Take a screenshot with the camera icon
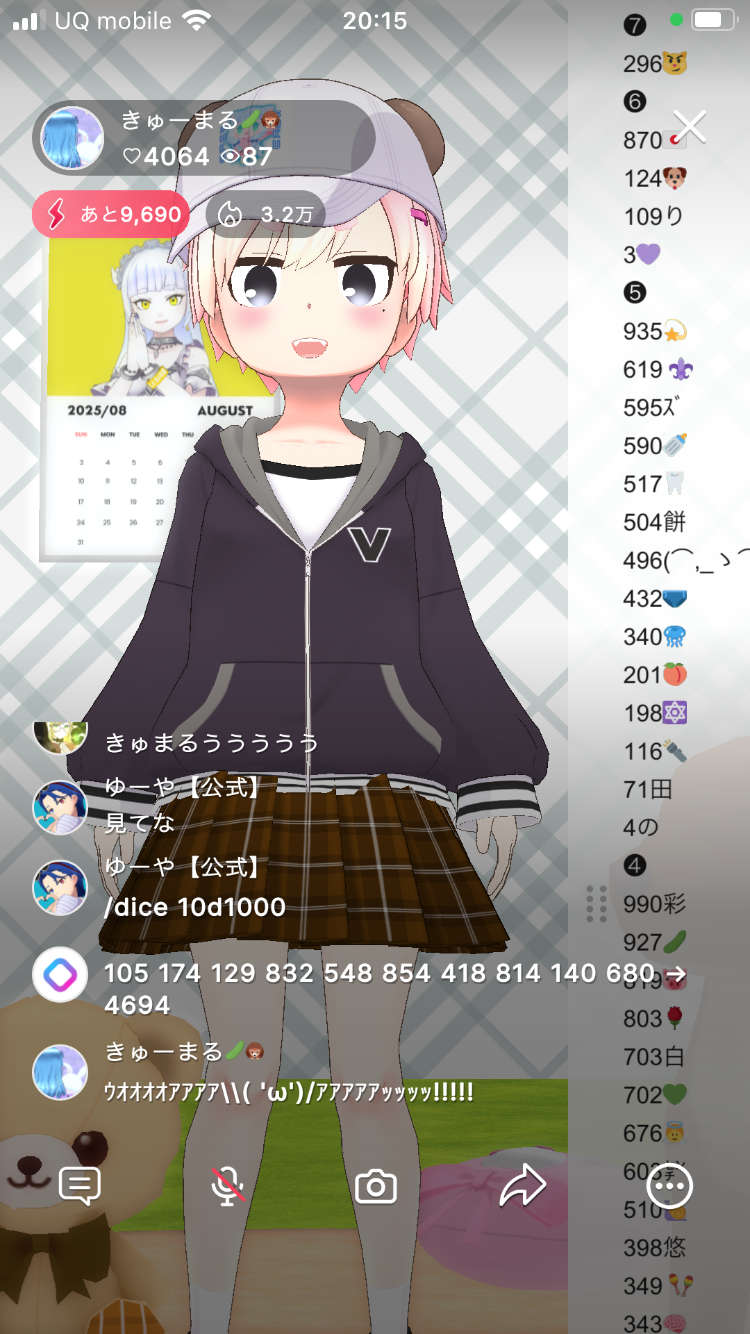This screenshot has width=750, height=1334. [x=376, y=1187]
